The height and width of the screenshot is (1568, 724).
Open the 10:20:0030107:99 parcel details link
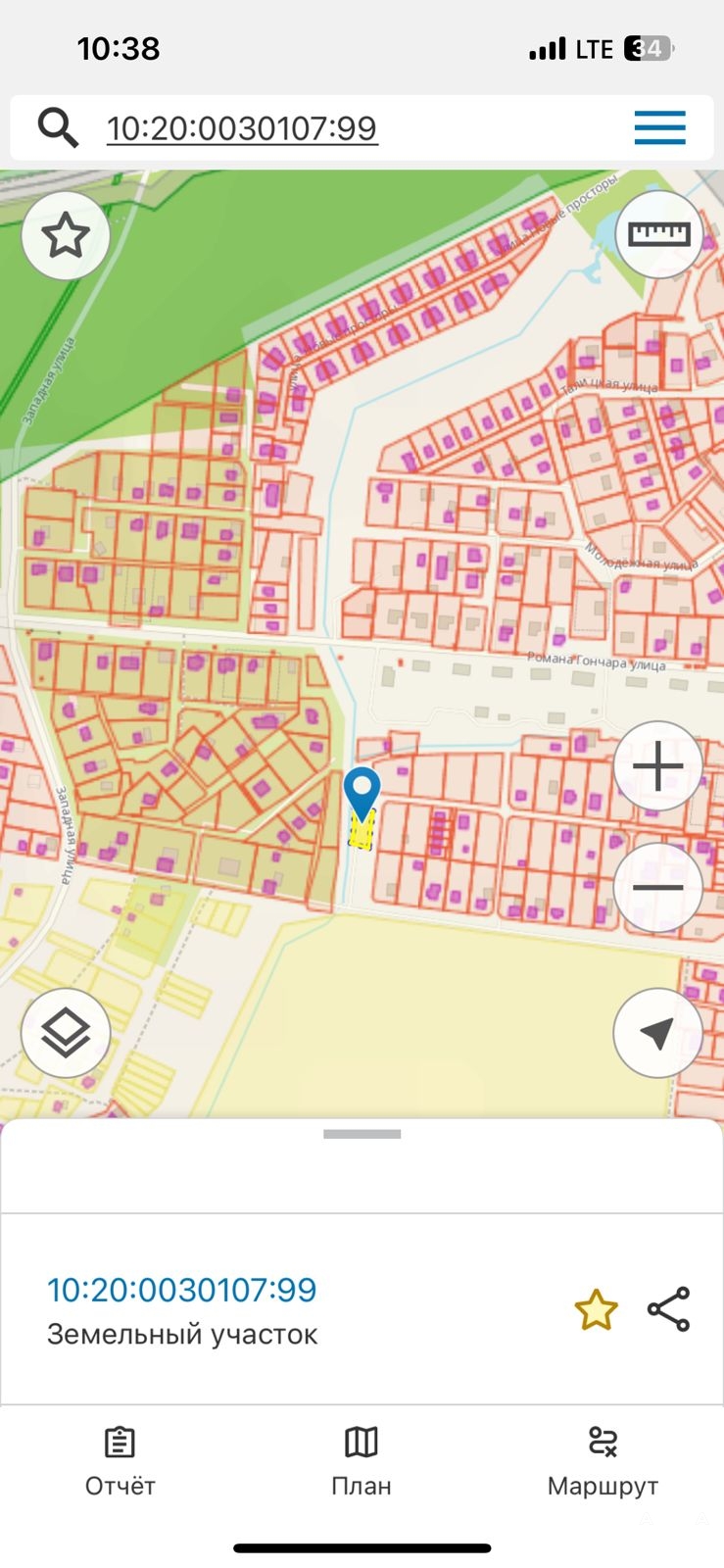(x=182, y=1290)
